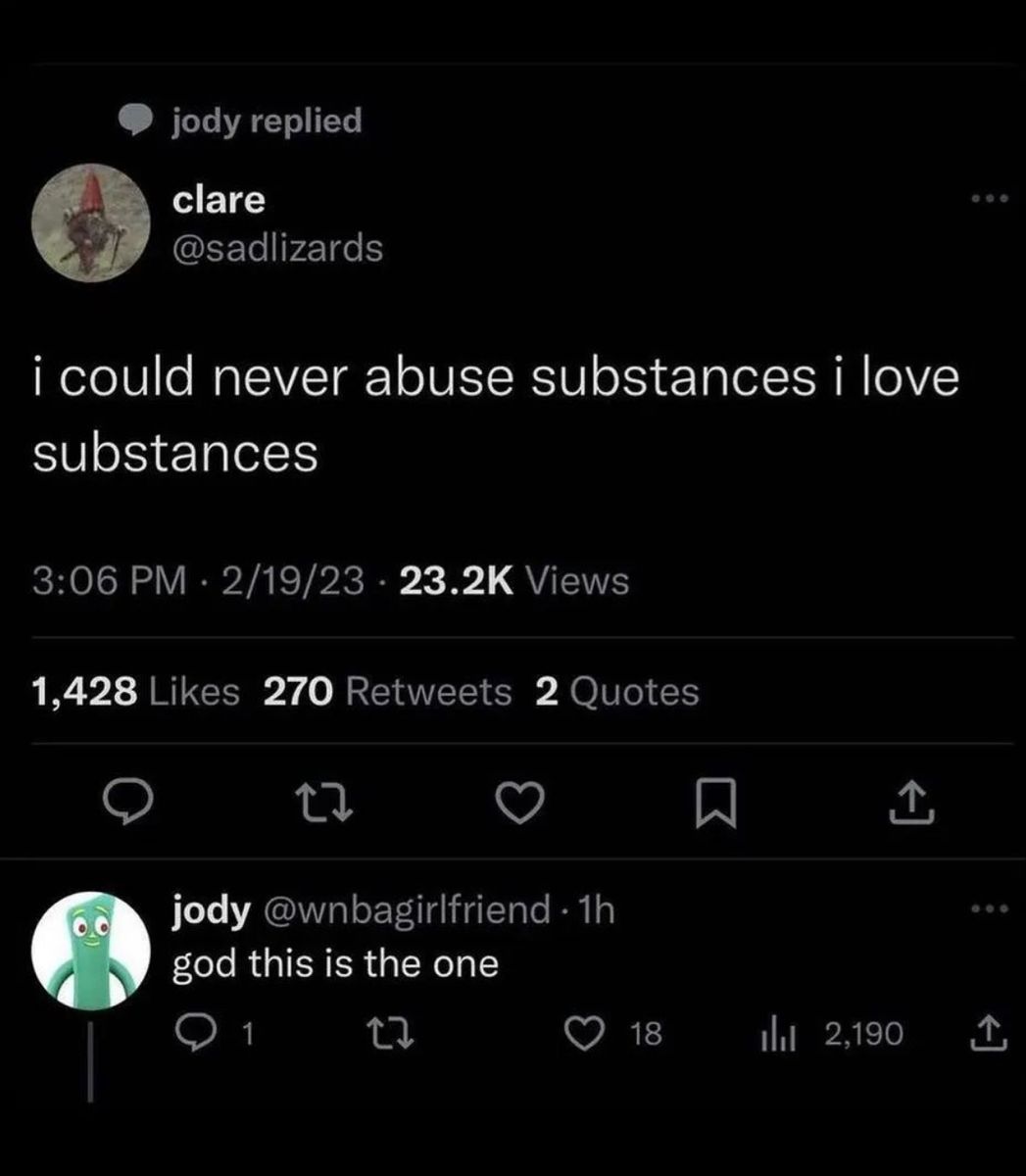Open jody's profile avatar
Image resolution: width=1026 pixels, height=1176 pixels.
[x=91, y=949]
